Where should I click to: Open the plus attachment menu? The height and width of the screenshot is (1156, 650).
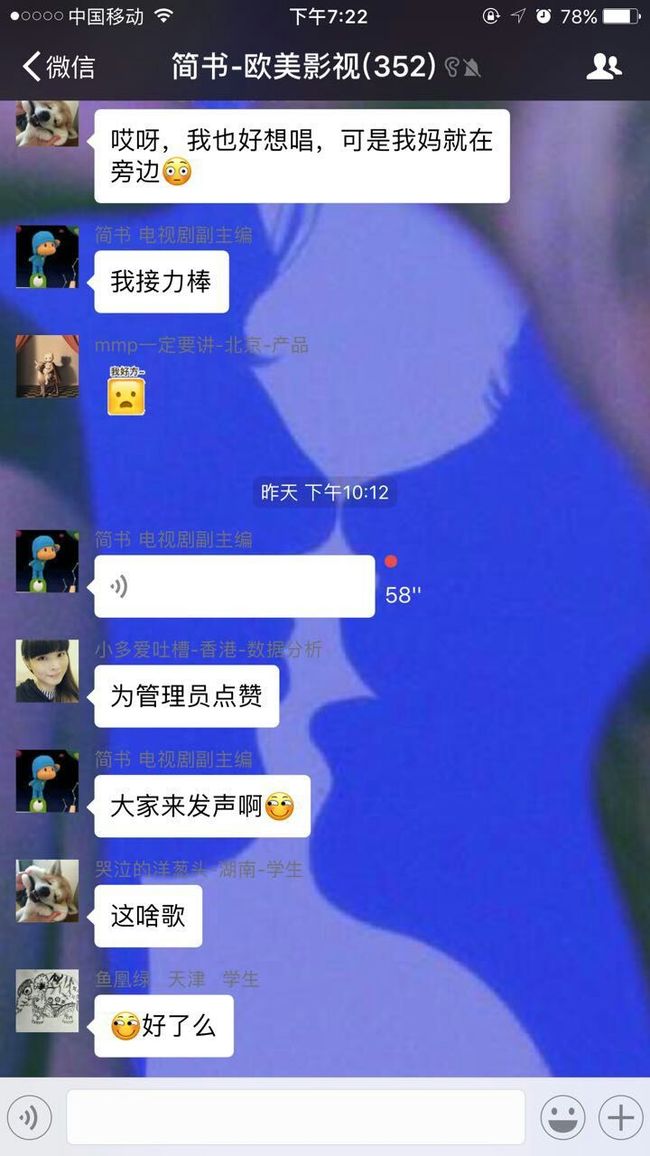point(621,1118)
